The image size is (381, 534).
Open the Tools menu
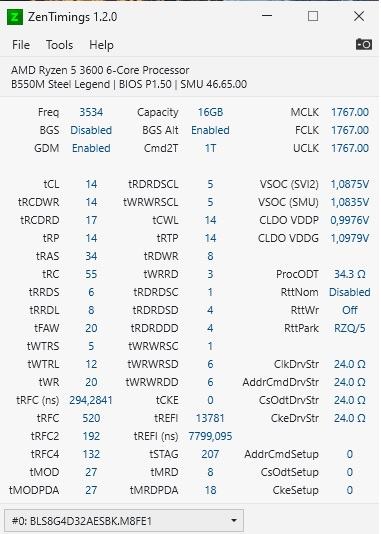tap(59, 45)
